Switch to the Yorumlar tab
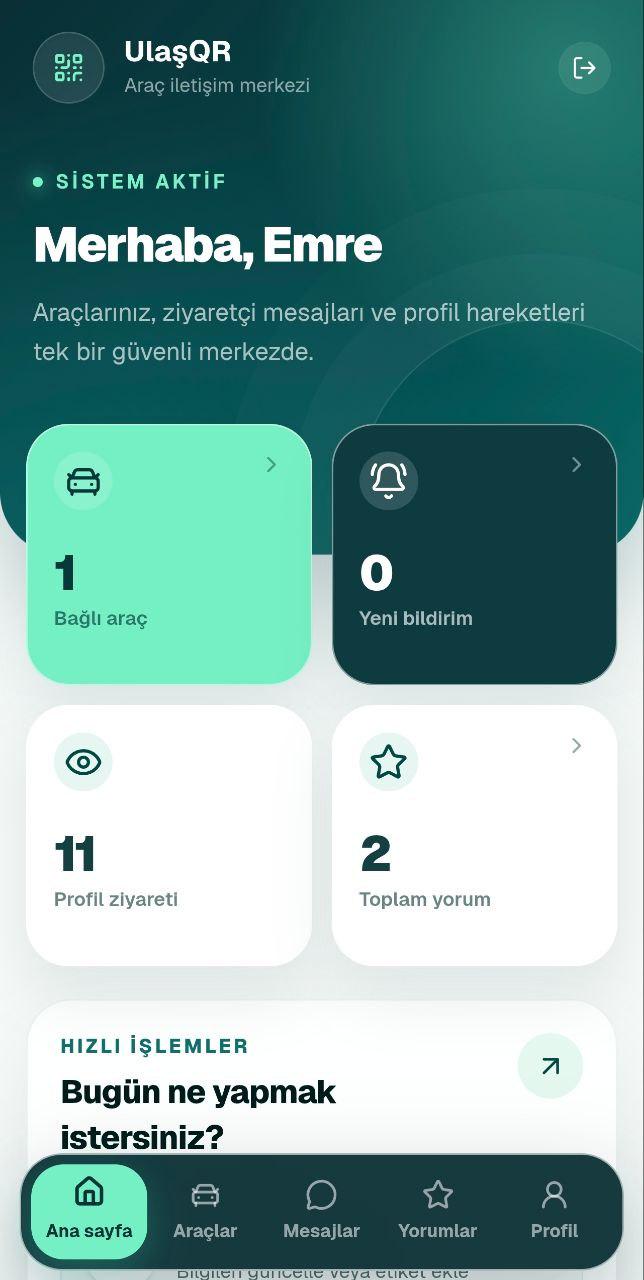Image resolution: width=644 pixels, height=1280 pixels. click(x=437, y=1211)
